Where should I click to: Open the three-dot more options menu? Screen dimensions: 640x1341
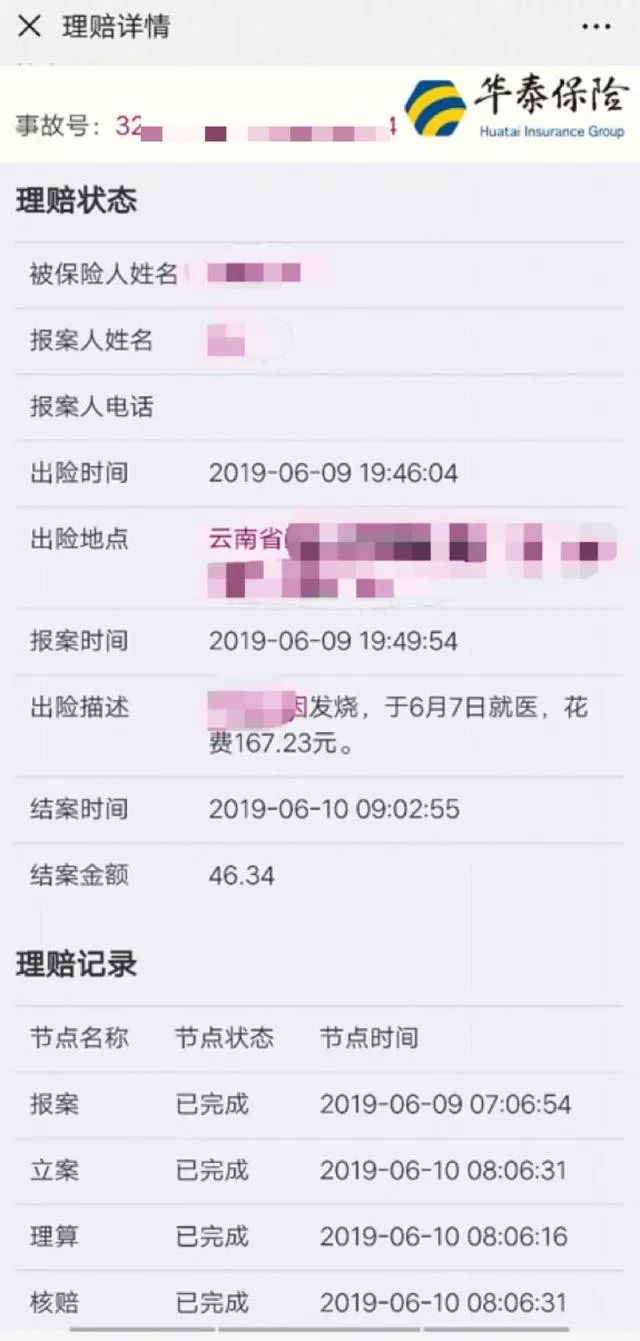point(596,27)
